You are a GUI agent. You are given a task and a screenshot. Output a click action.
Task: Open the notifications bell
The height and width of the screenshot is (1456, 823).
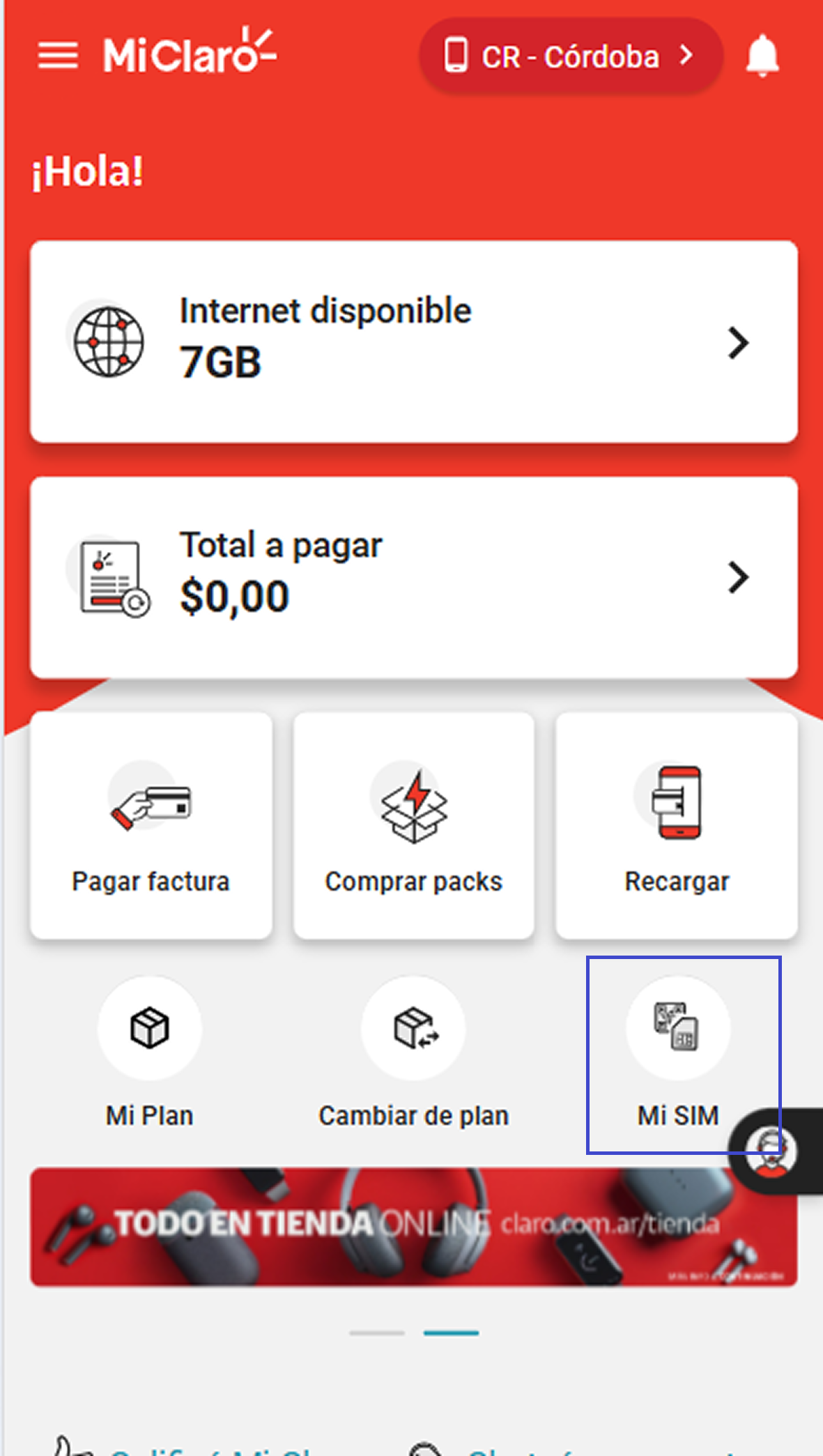click(762, 56)
